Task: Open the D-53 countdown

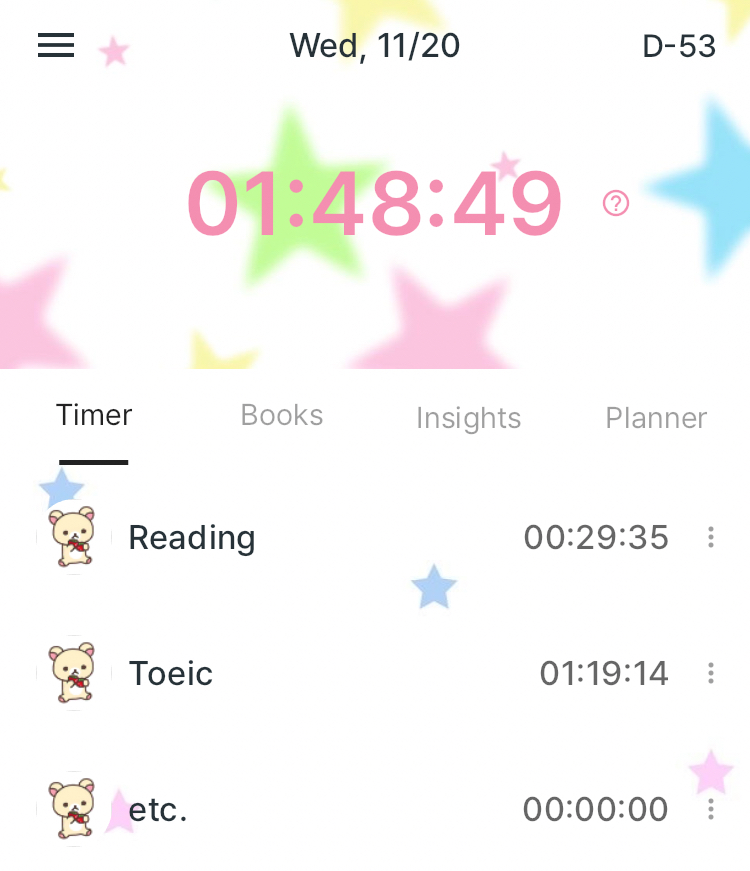Action: [x=679, y=46]
